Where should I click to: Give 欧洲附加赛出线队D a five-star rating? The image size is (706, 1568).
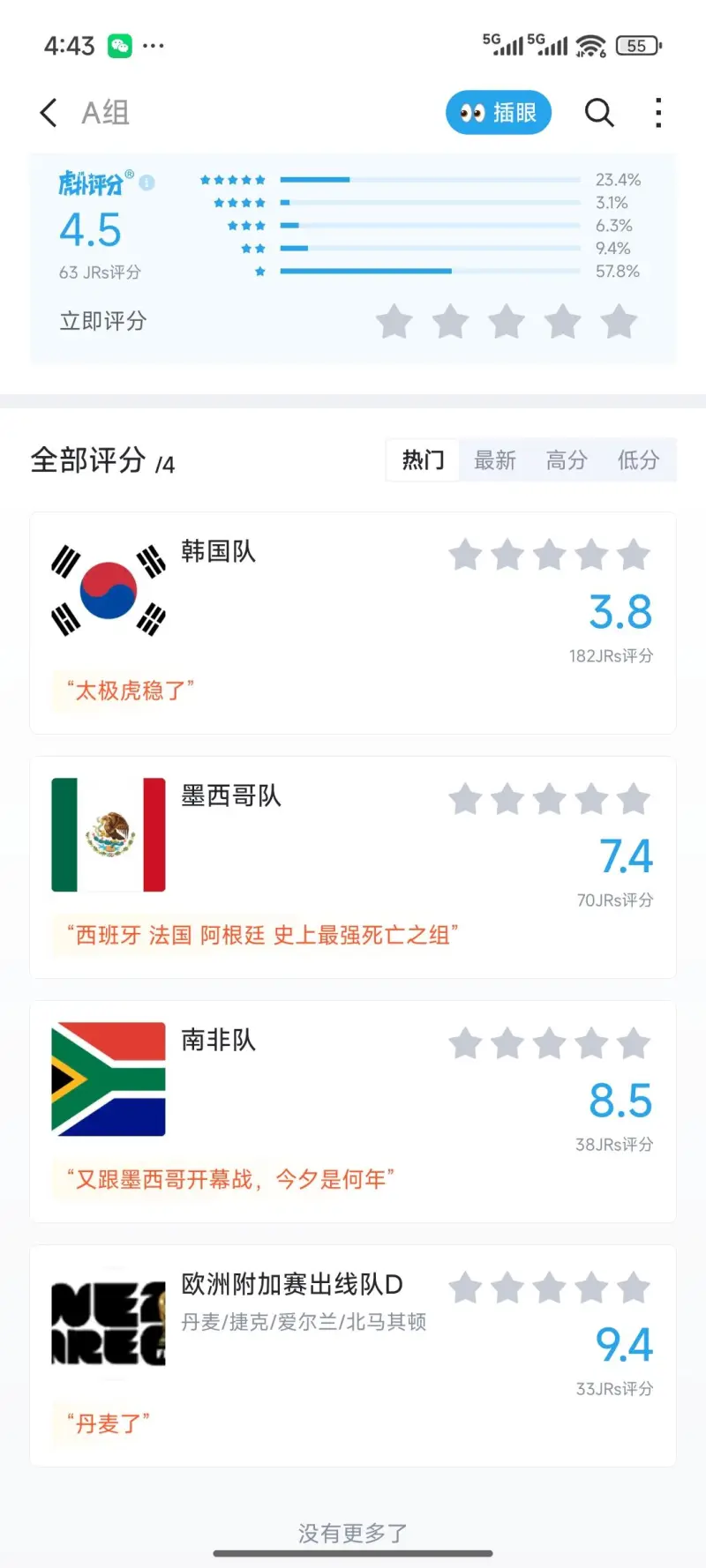tap(634, 1288)
